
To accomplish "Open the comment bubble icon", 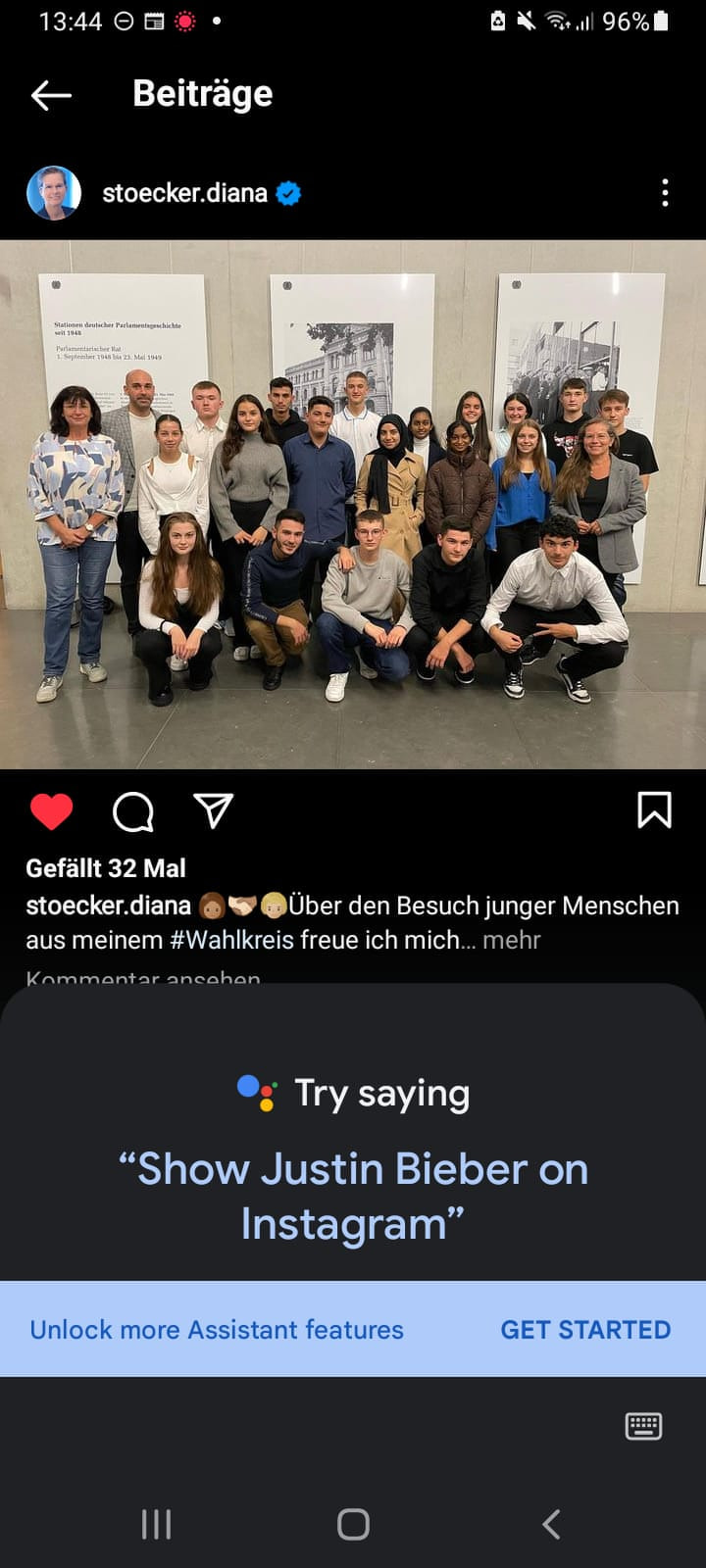I will click(x=133, y=811).
